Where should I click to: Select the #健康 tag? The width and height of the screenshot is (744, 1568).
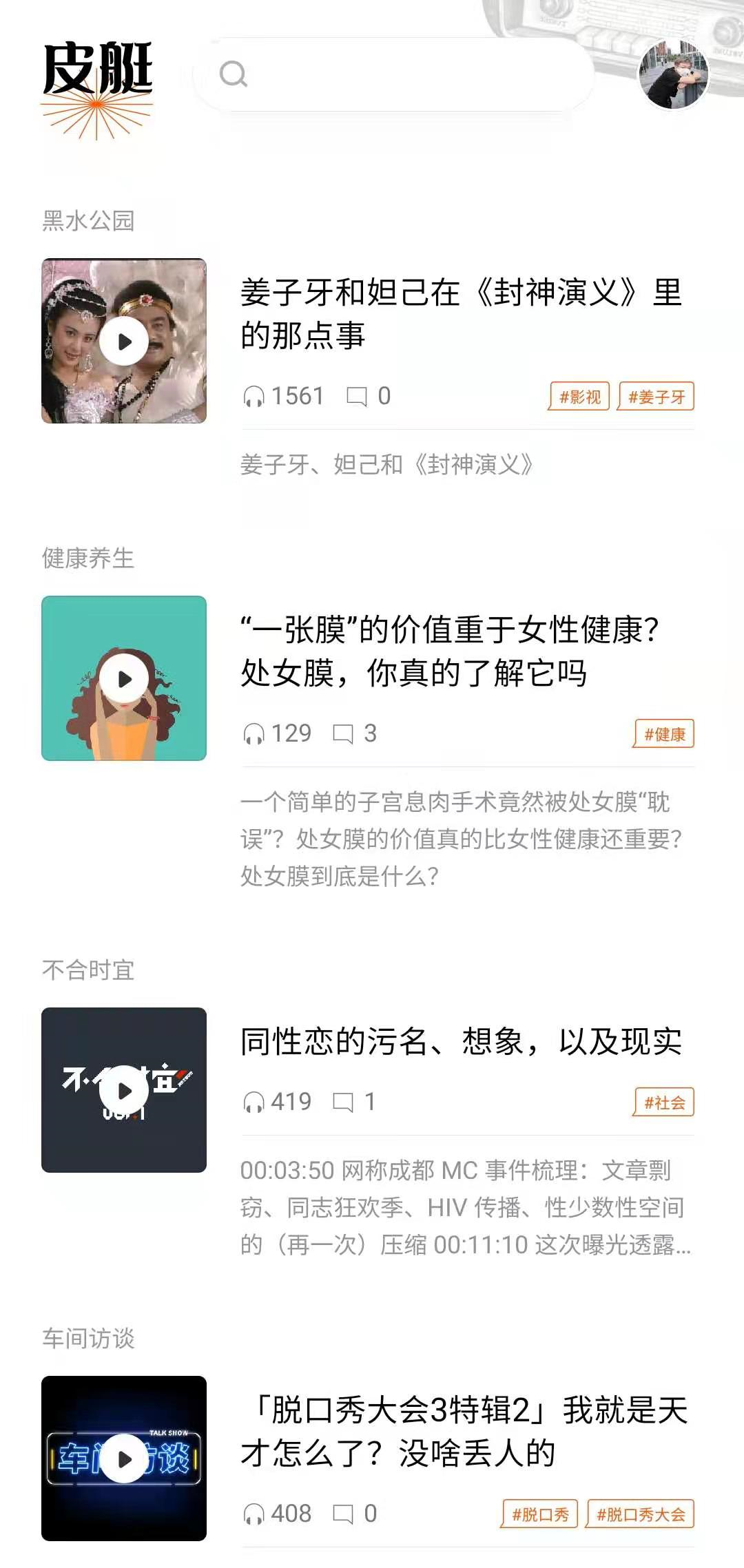point(664,734)
